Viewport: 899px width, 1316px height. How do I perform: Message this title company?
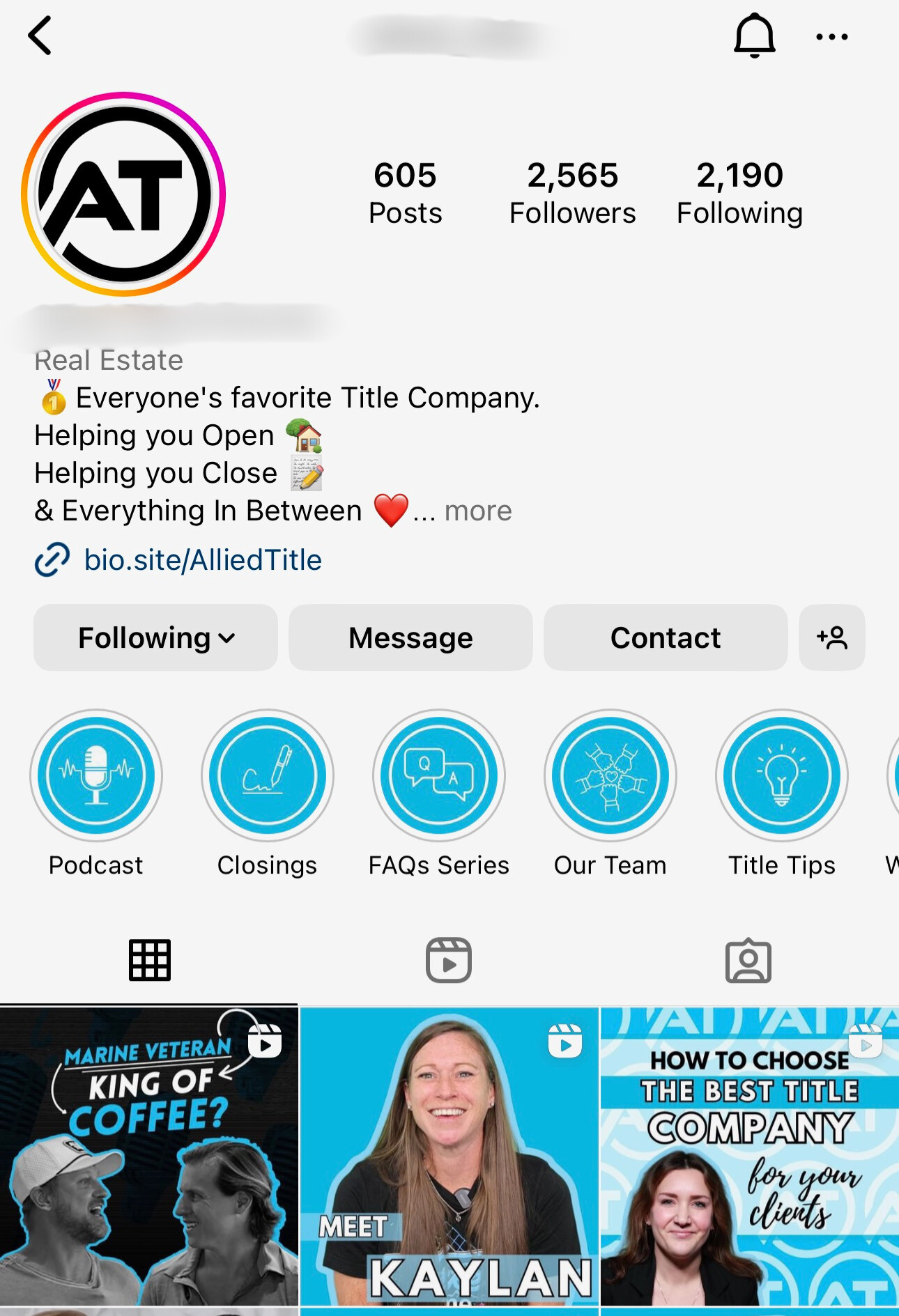[410, 637]
